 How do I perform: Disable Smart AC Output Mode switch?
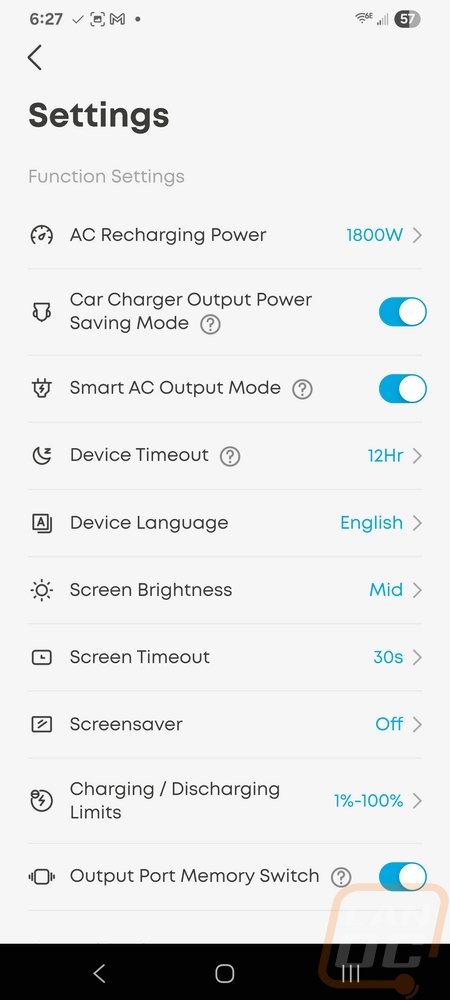(x=402, y=388)
